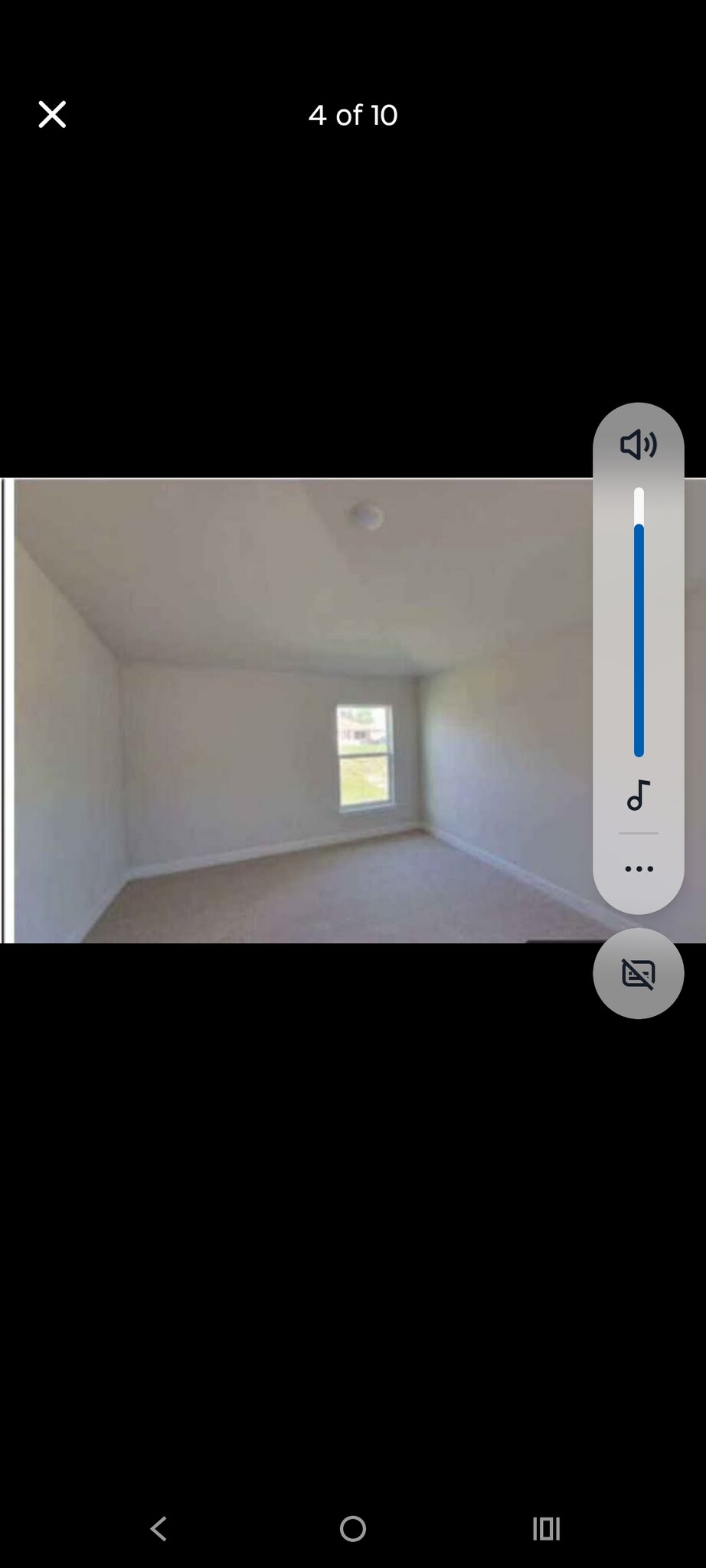This screenshot has width=706, height=1568.
Task: Go back with system back button
Action: [159, 1529]
